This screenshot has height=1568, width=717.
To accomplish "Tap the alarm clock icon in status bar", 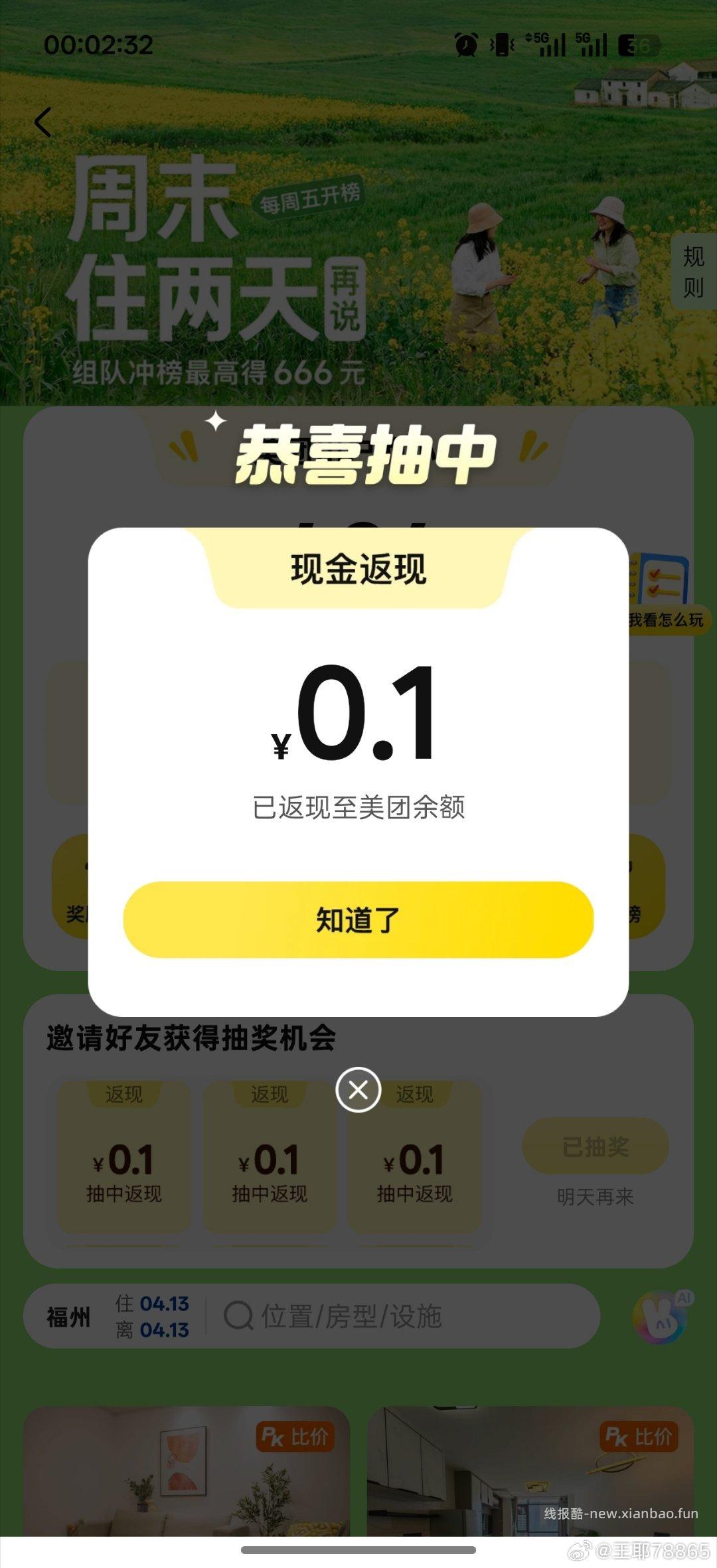I will click(467, 44).
